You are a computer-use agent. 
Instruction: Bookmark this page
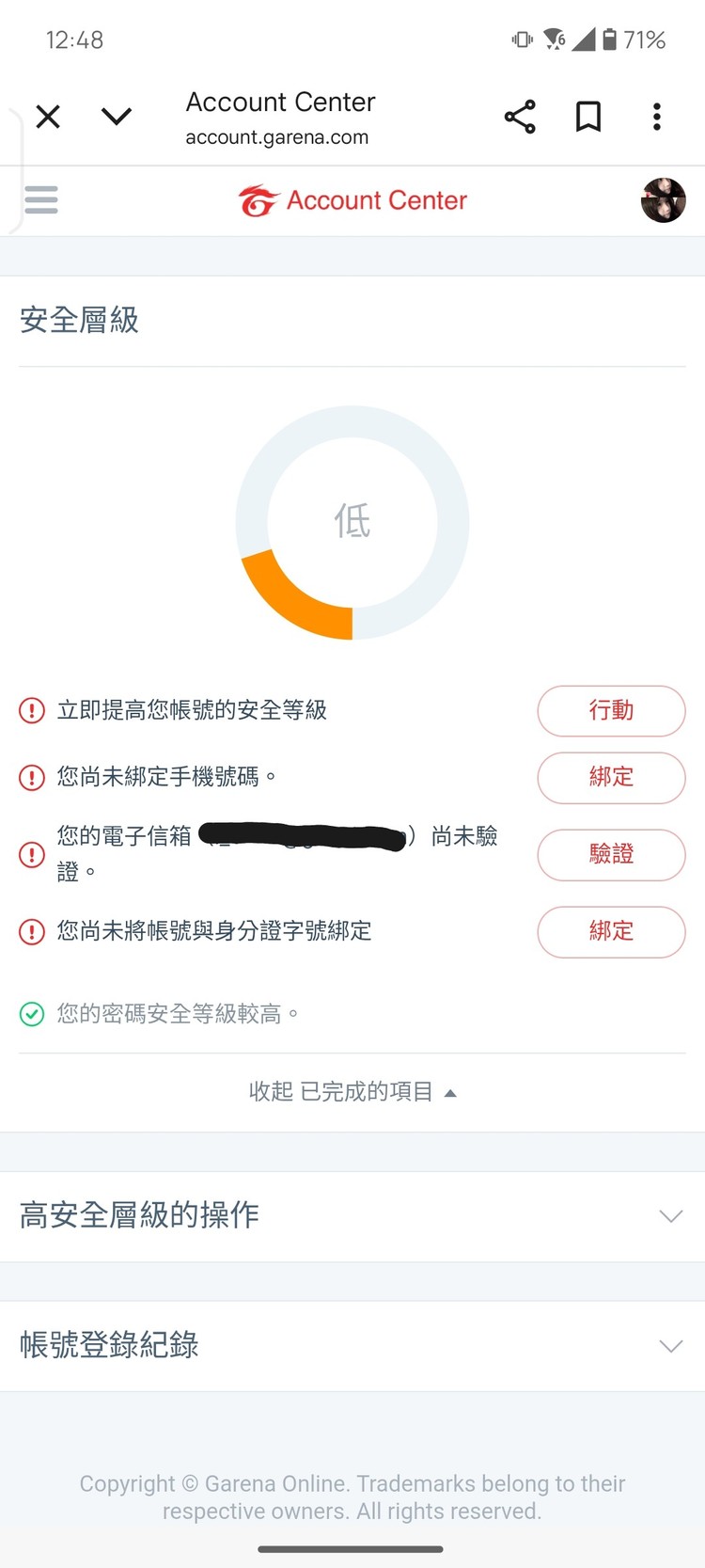(588, 117)
